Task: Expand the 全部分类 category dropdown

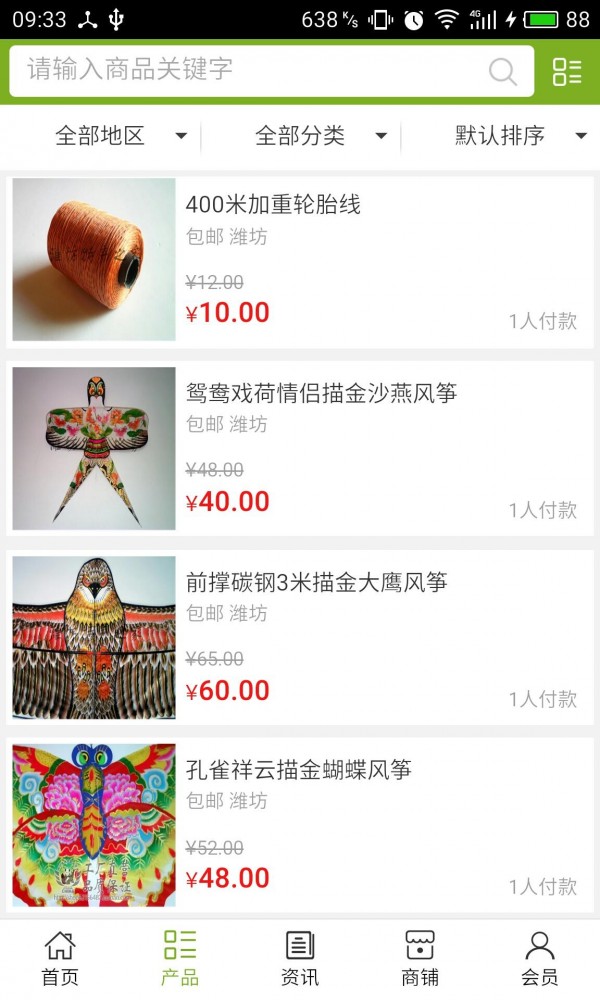Action: pyautogui.click(x=320, y=136)
